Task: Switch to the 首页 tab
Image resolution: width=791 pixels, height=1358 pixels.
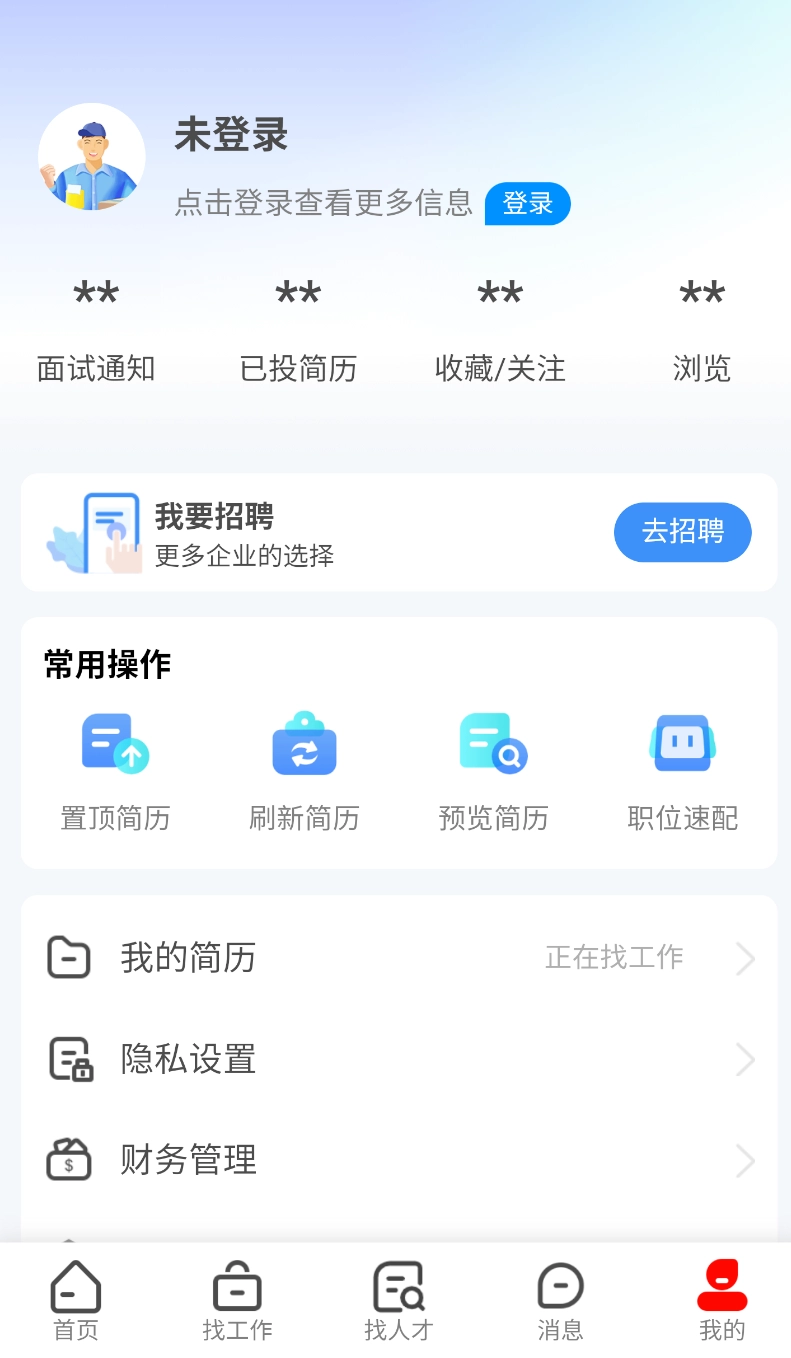Action: click(x=75, y=1297)
